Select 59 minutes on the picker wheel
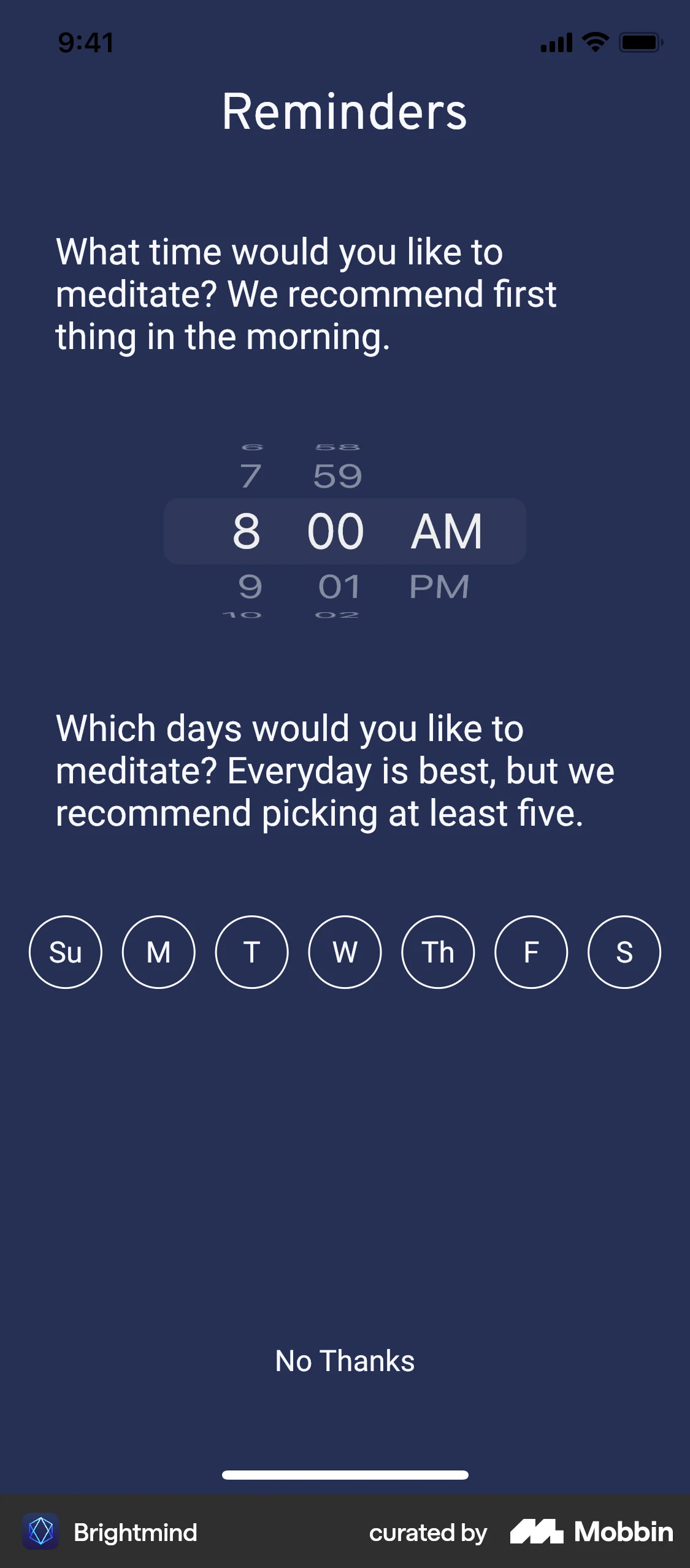The width and height of the screenshot is (690, 1568). (336, 474)
